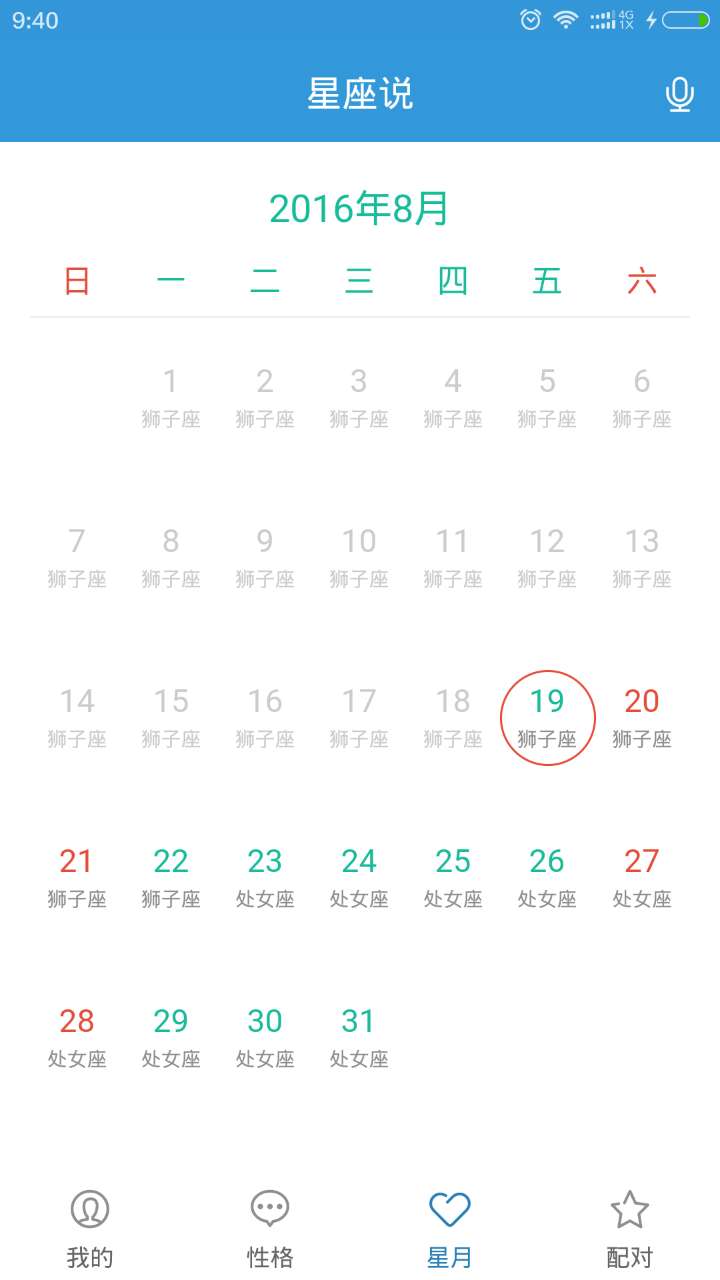Select the circled date 19

pos(547,717)
